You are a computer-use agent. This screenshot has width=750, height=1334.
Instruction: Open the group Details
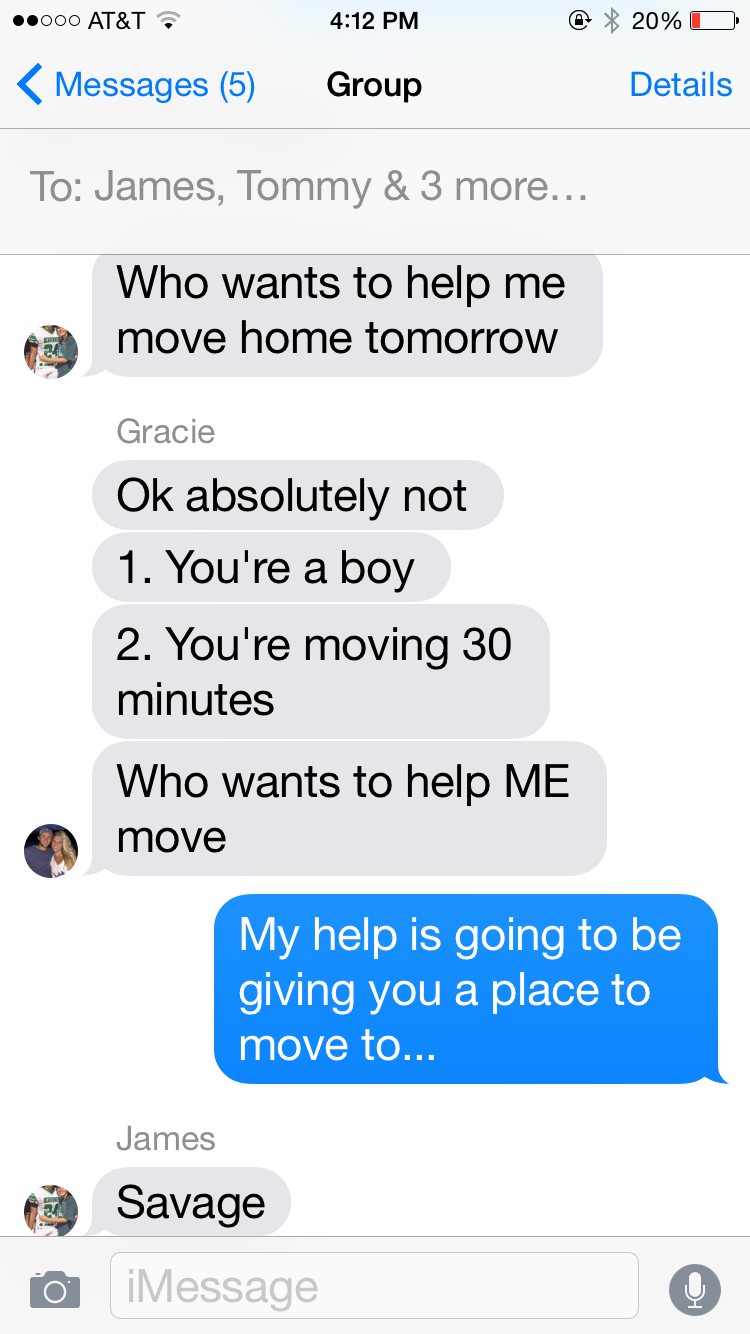680,86
